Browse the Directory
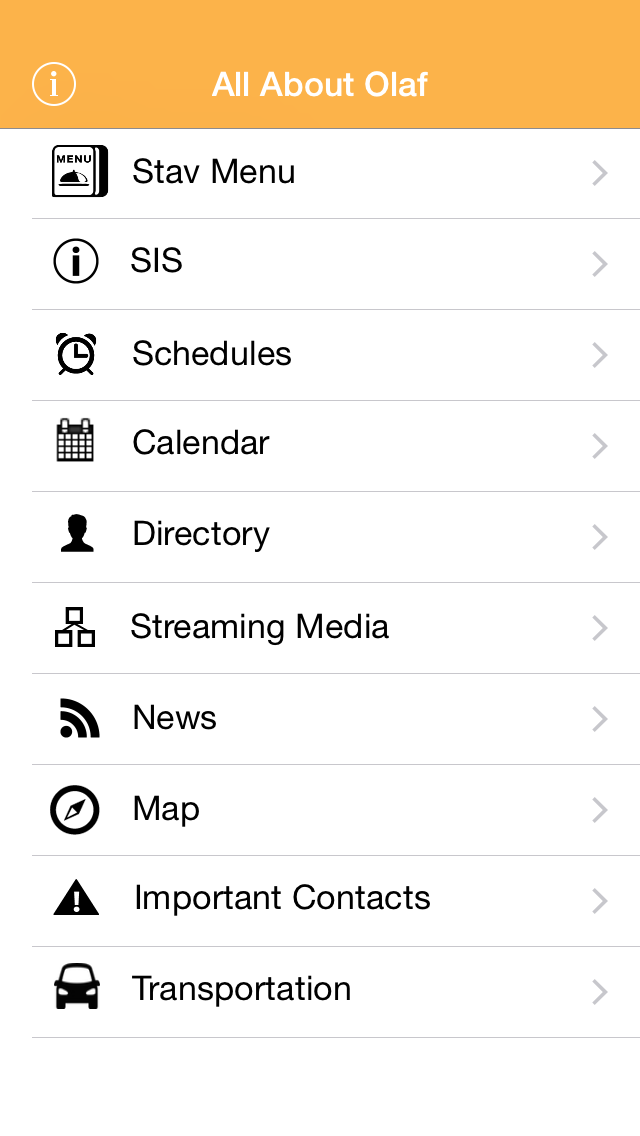640x1136 pixels. pos(320,536)
